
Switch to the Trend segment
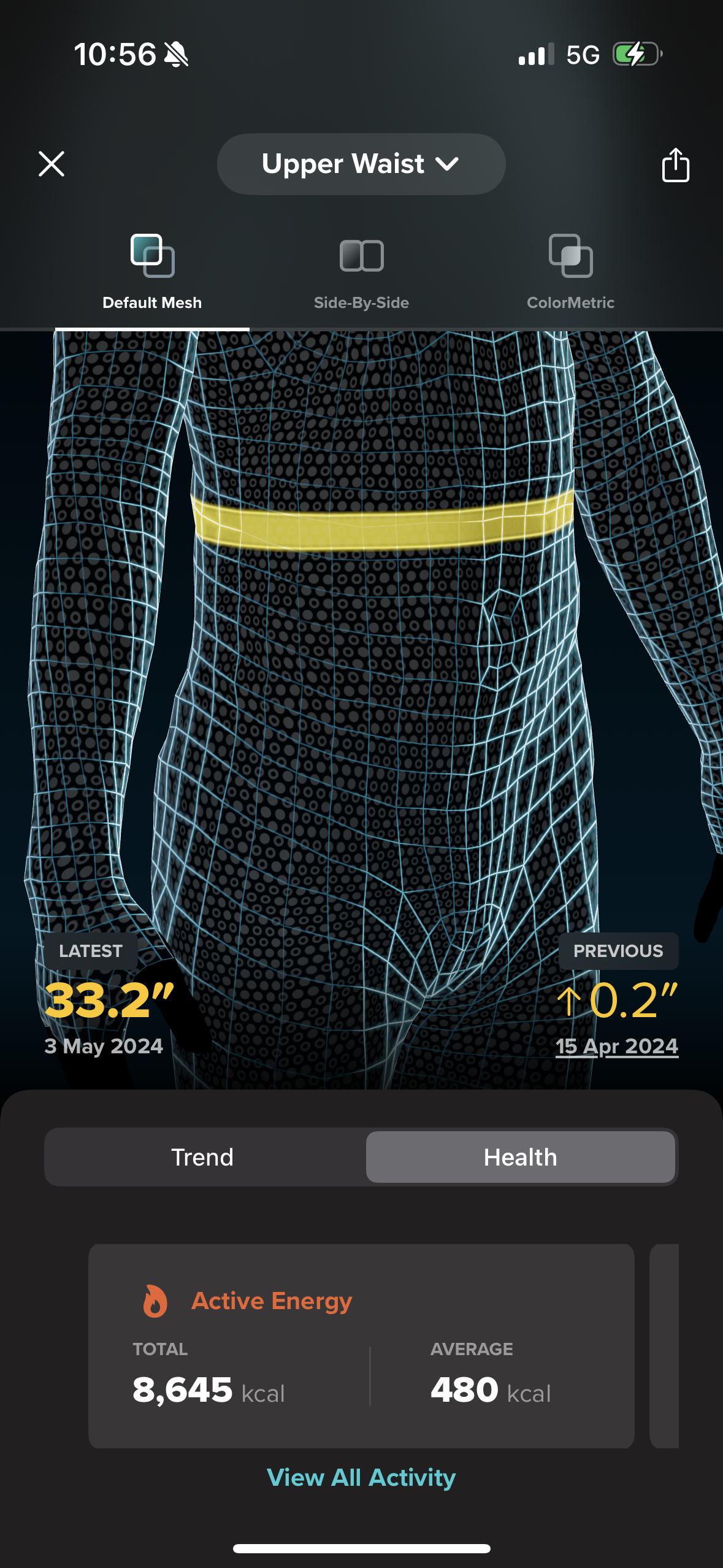pyautogui.click(x=203, y=1157)
